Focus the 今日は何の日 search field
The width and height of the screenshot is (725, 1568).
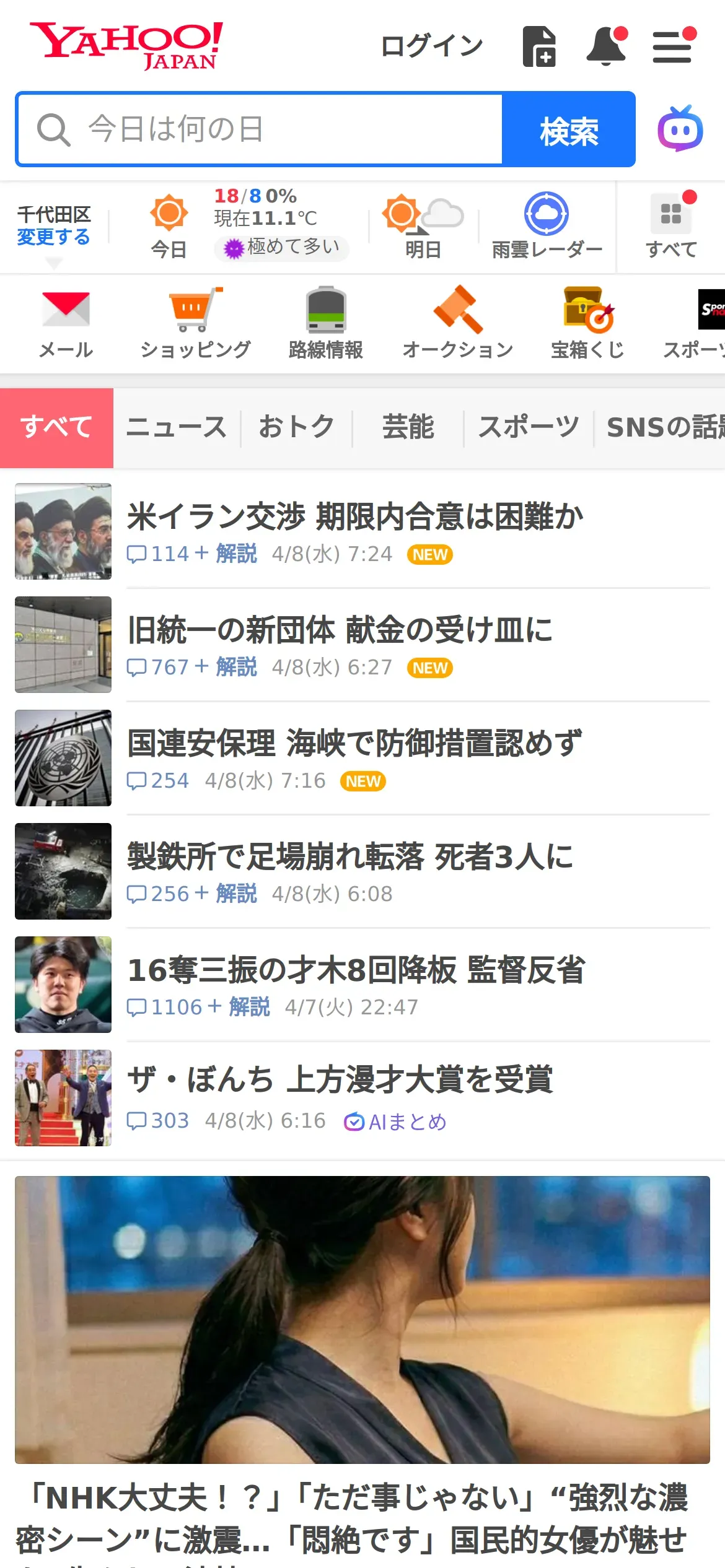(x=260, y=129)
